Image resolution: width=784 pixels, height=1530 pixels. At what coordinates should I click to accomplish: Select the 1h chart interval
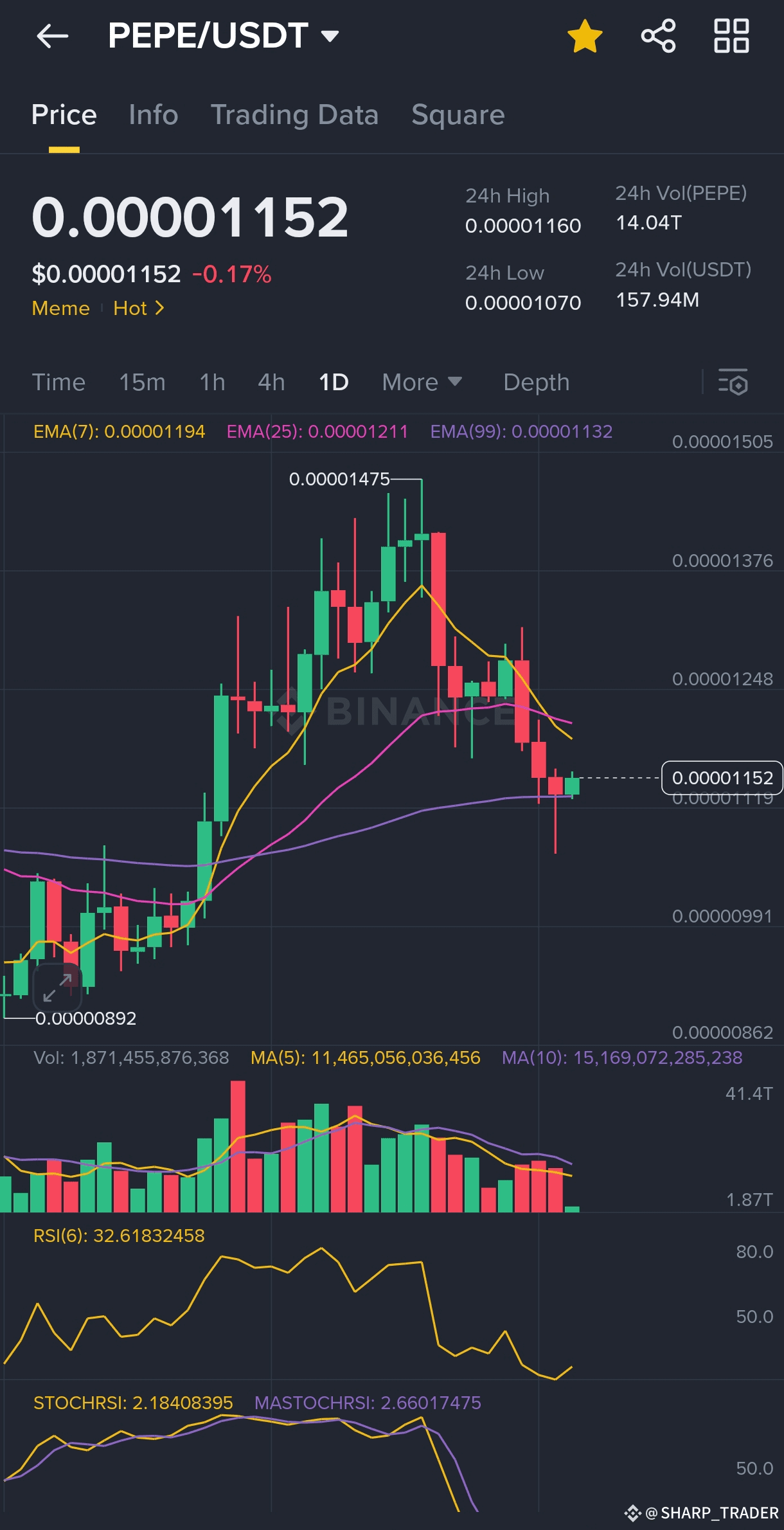[212, 382]
